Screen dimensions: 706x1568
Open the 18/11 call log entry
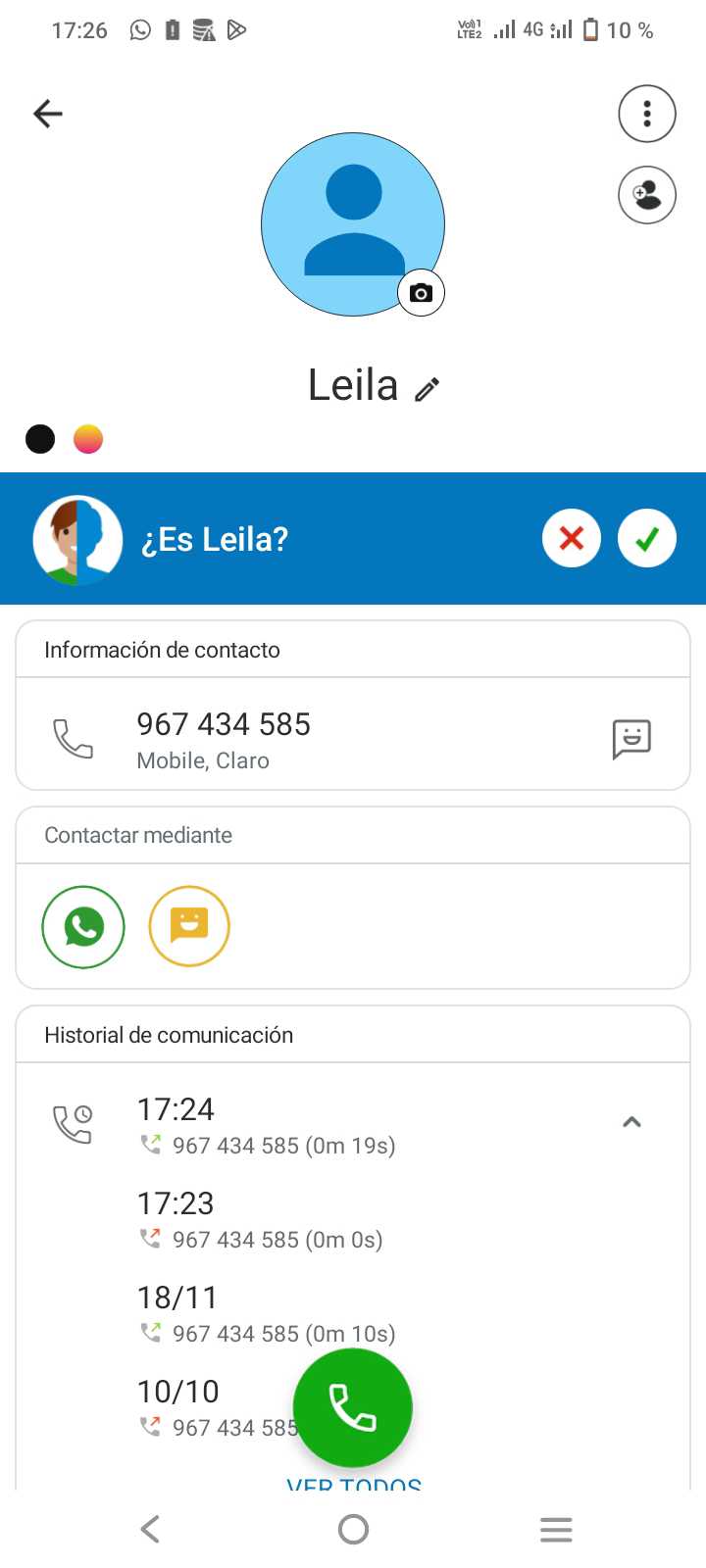[267, 1314]
